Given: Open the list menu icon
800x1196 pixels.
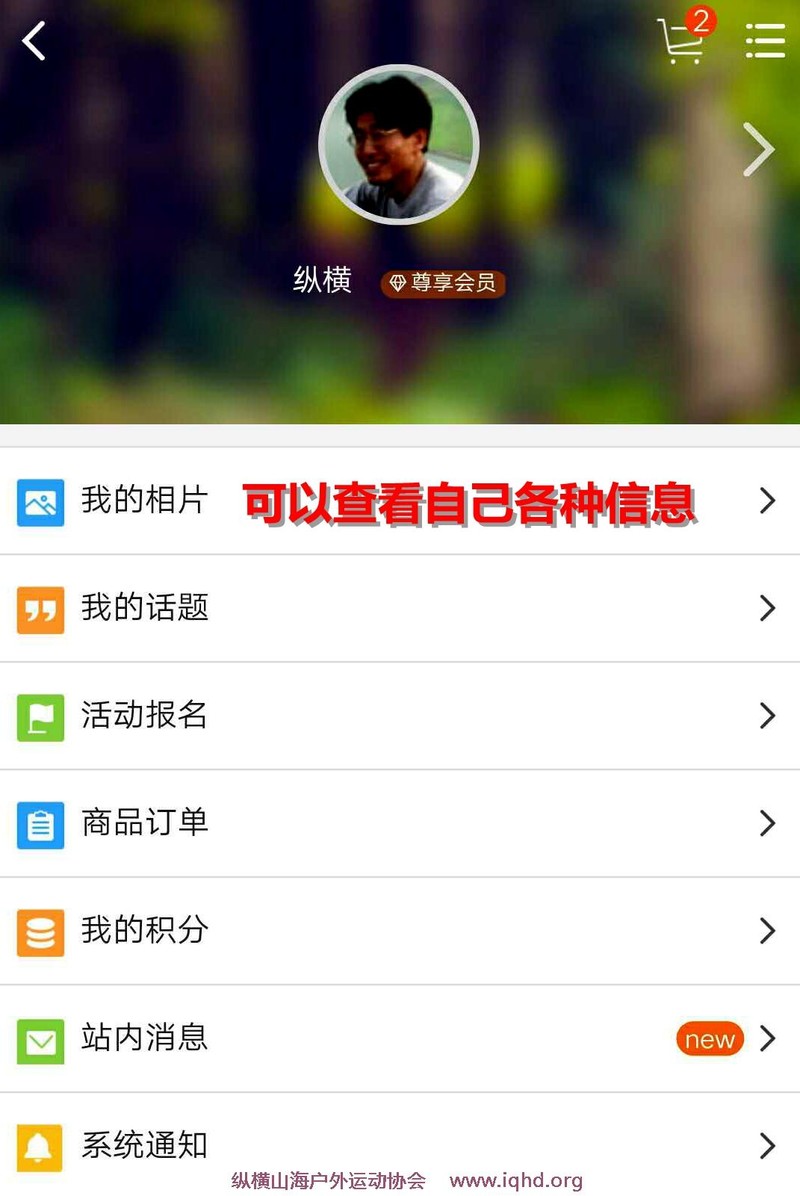Looking at the screenshot, I should coord(764,40).
